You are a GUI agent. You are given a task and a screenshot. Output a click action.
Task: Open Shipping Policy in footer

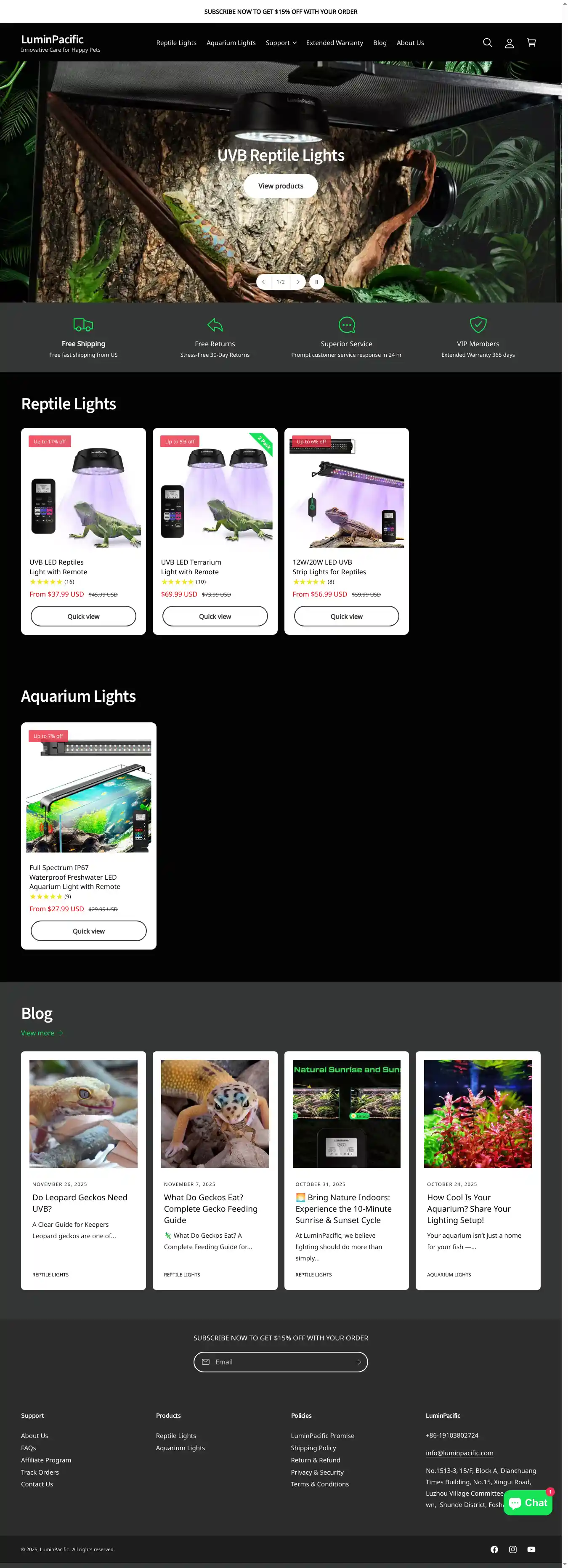(313, 1448)
